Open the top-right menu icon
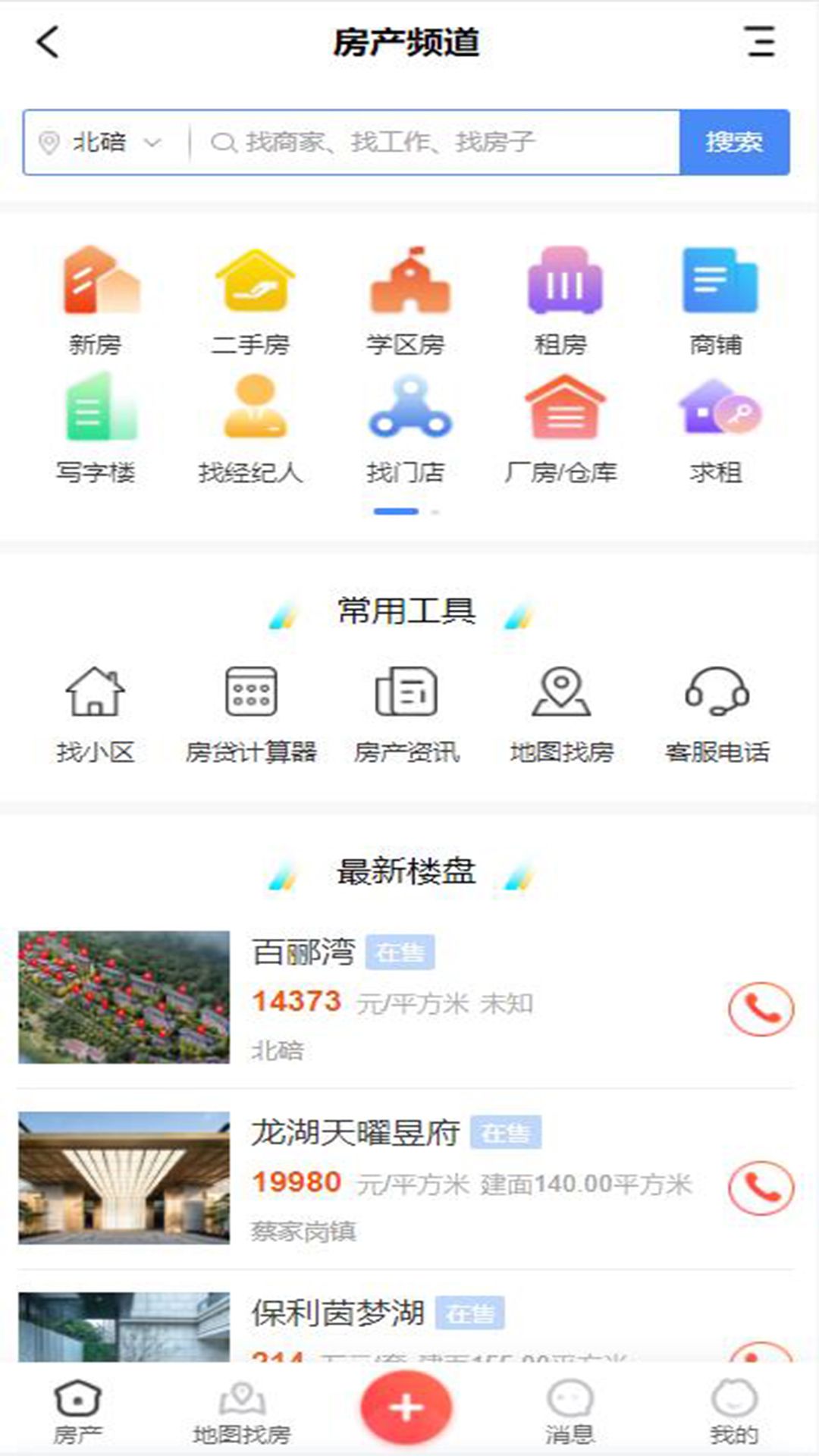Viewport: 819px width, 1456px height. pos(760,42)
